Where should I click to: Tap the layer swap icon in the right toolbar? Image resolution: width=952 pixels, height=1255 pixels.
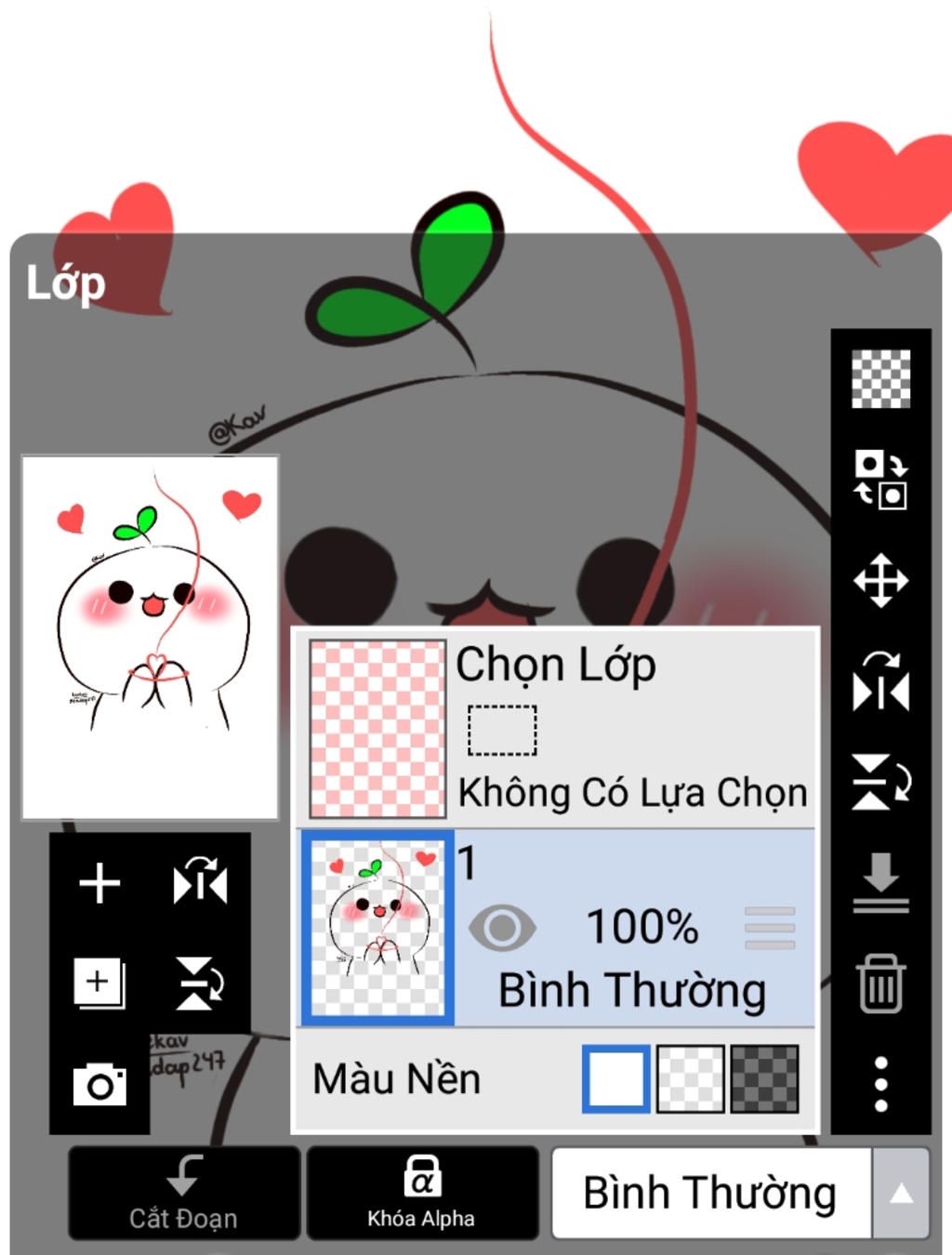point(880,480)
